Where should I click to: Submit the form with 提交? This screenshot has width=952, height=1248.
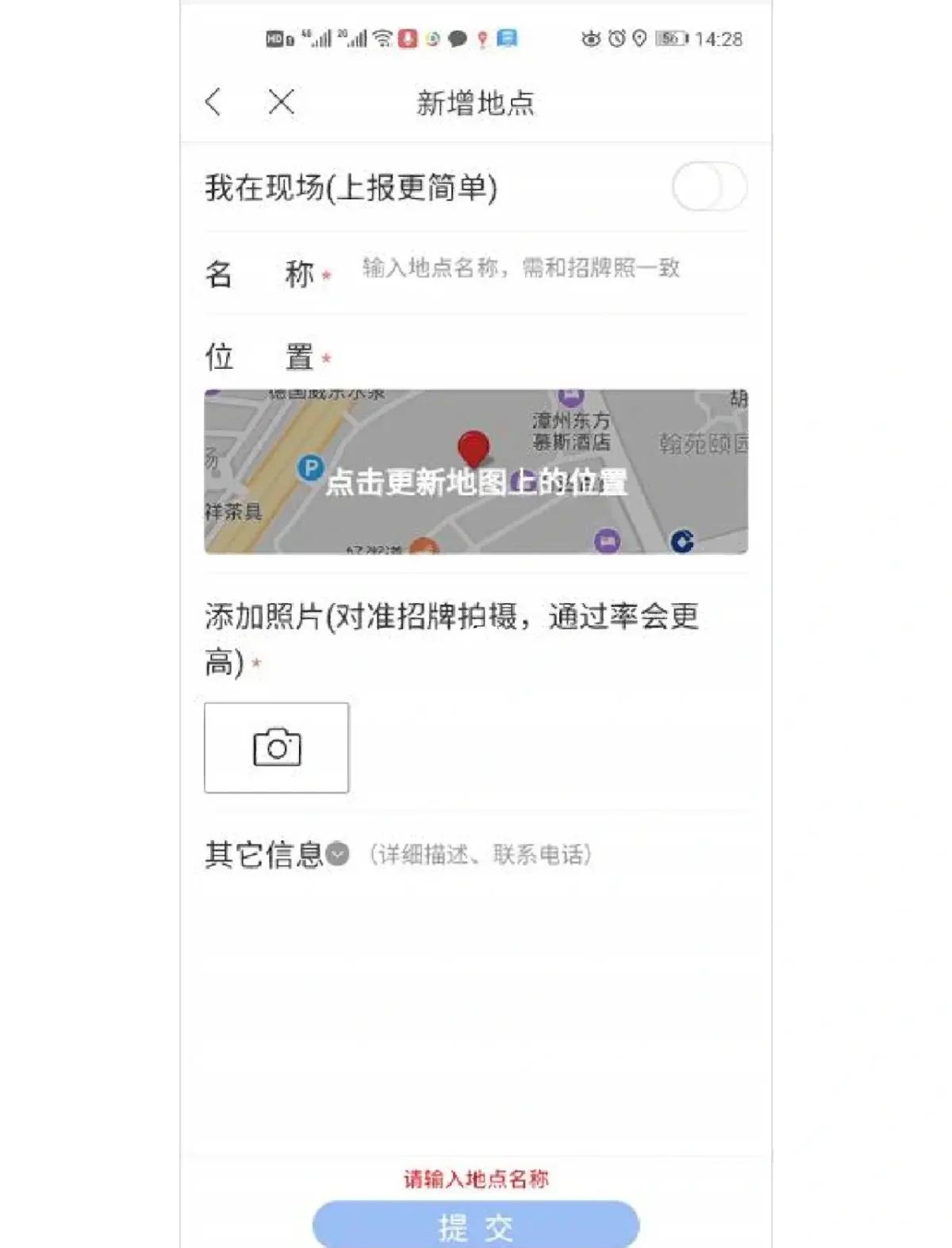pos(476,1226)
